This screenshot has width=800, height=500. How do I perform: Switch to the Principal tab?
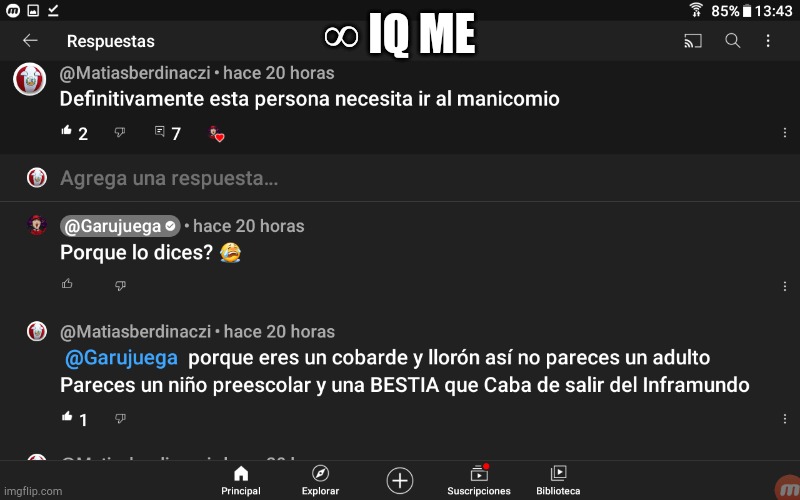pos(240,480)
